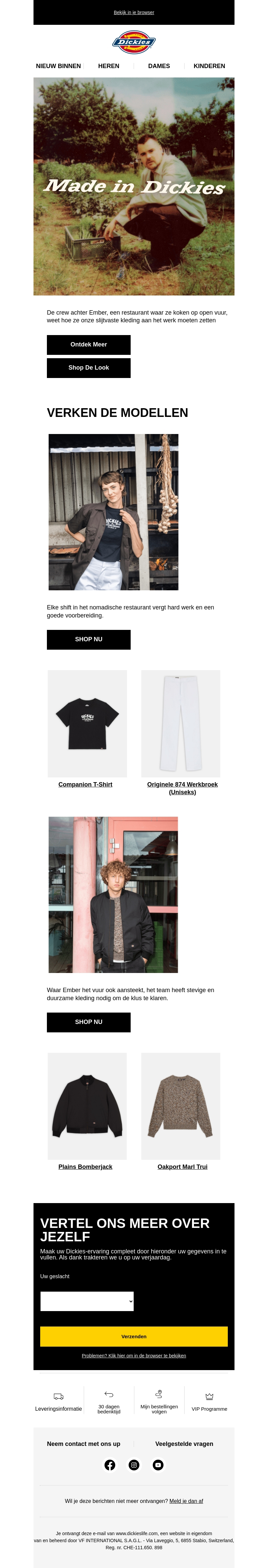The image size is (268, 1568).
Task: Open the Dickies Instagram page
Action: (x=134, y=1465)
